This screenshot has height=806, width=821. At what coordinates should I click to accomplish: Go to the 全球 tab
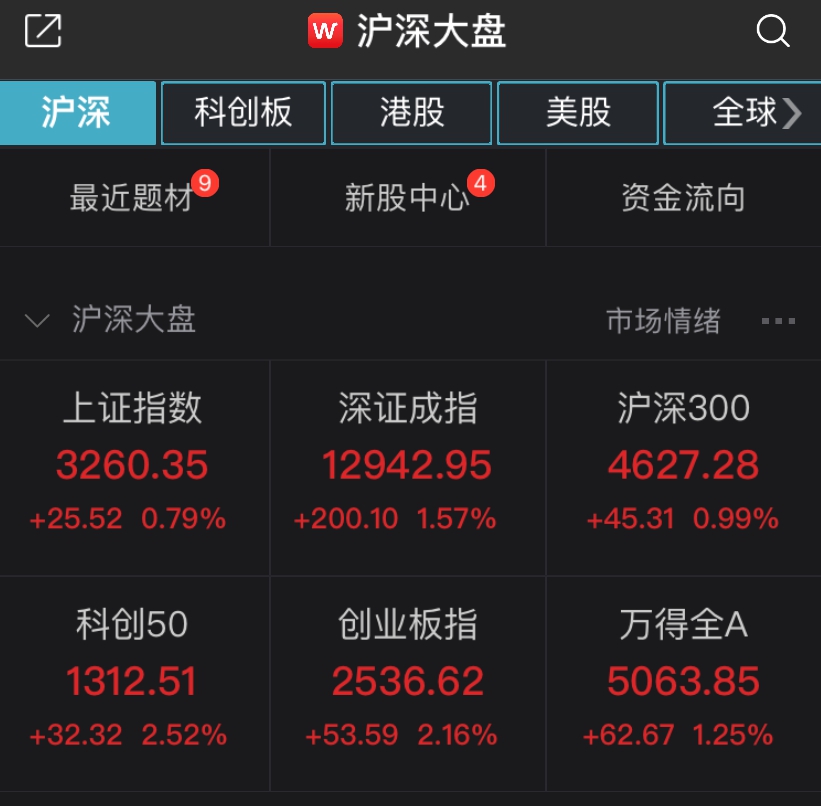pos(744,113)
